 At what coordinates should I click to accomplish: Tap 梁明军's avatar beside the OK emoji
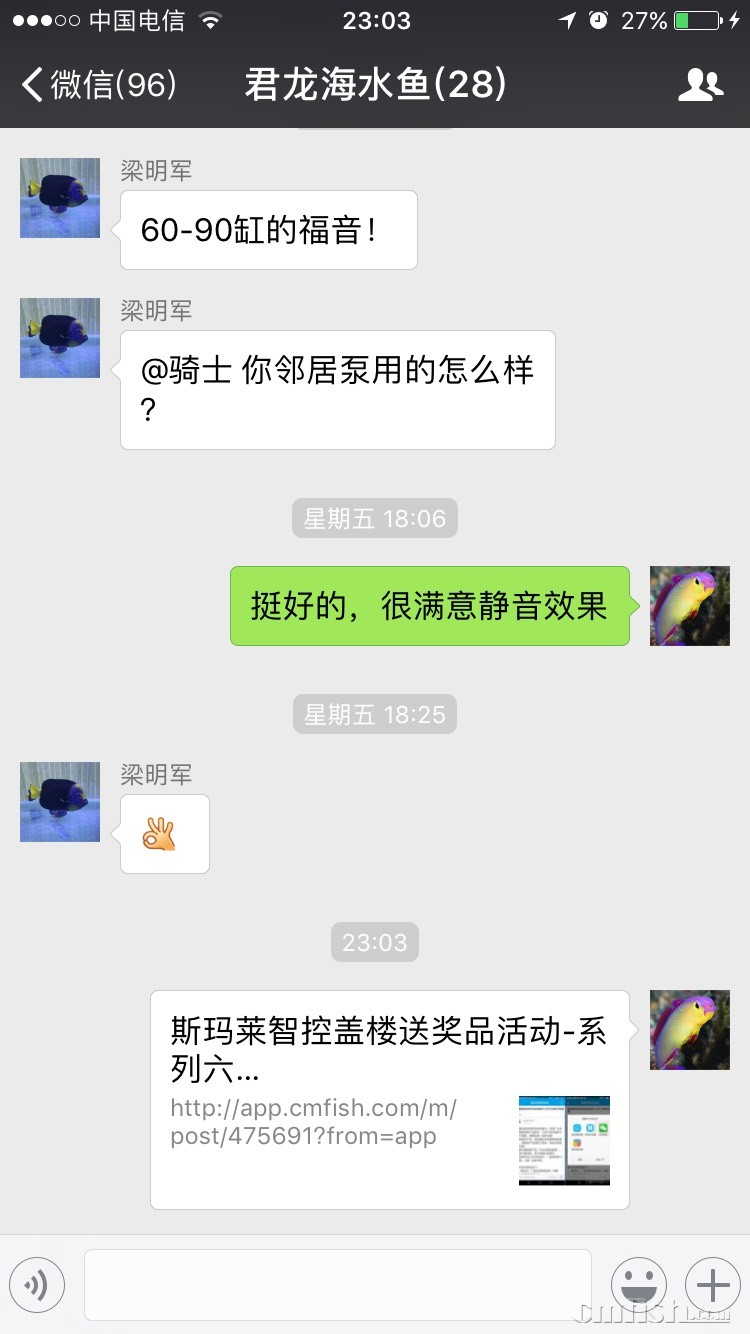(x=60, y=802)
